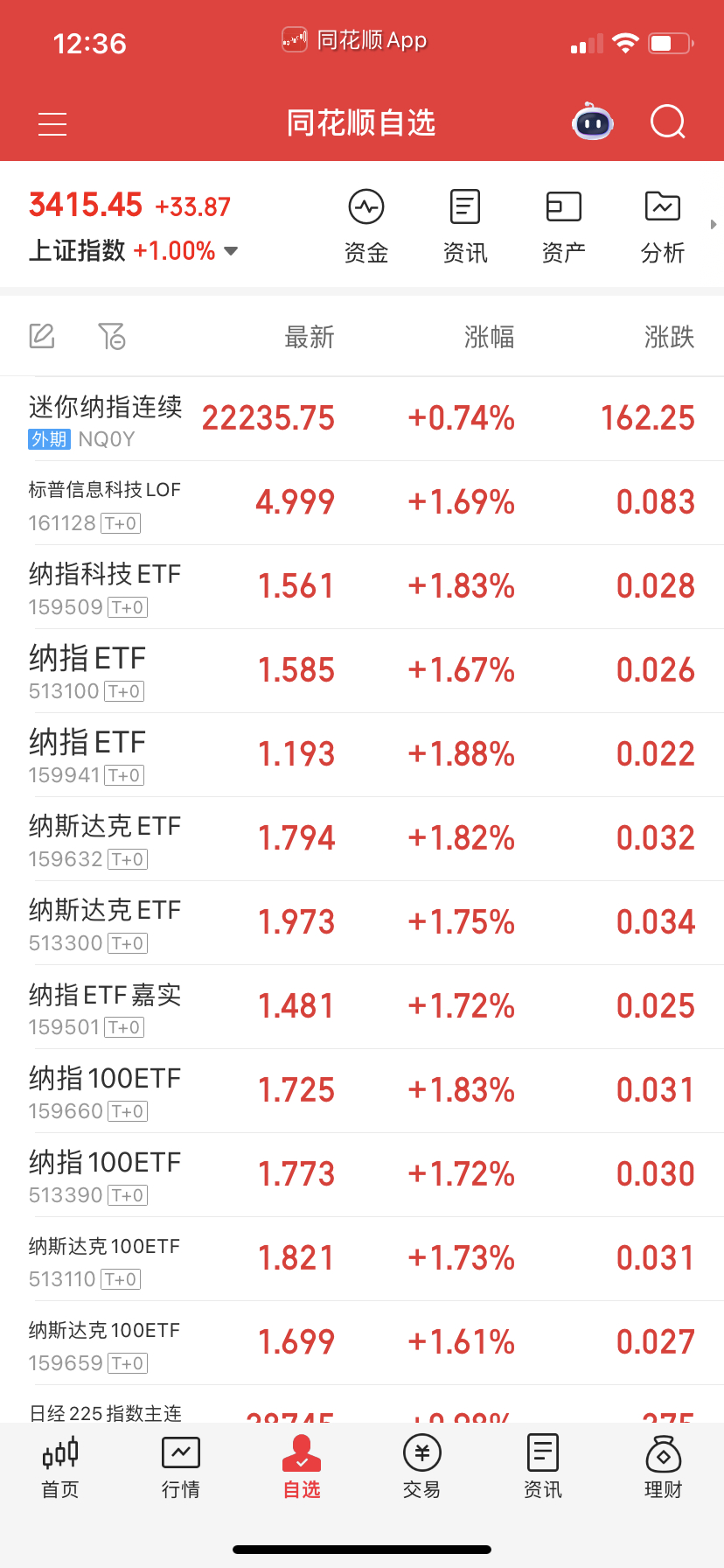
Task: Open 标普信息科技LOF 161128
Action: click(362, 503)
